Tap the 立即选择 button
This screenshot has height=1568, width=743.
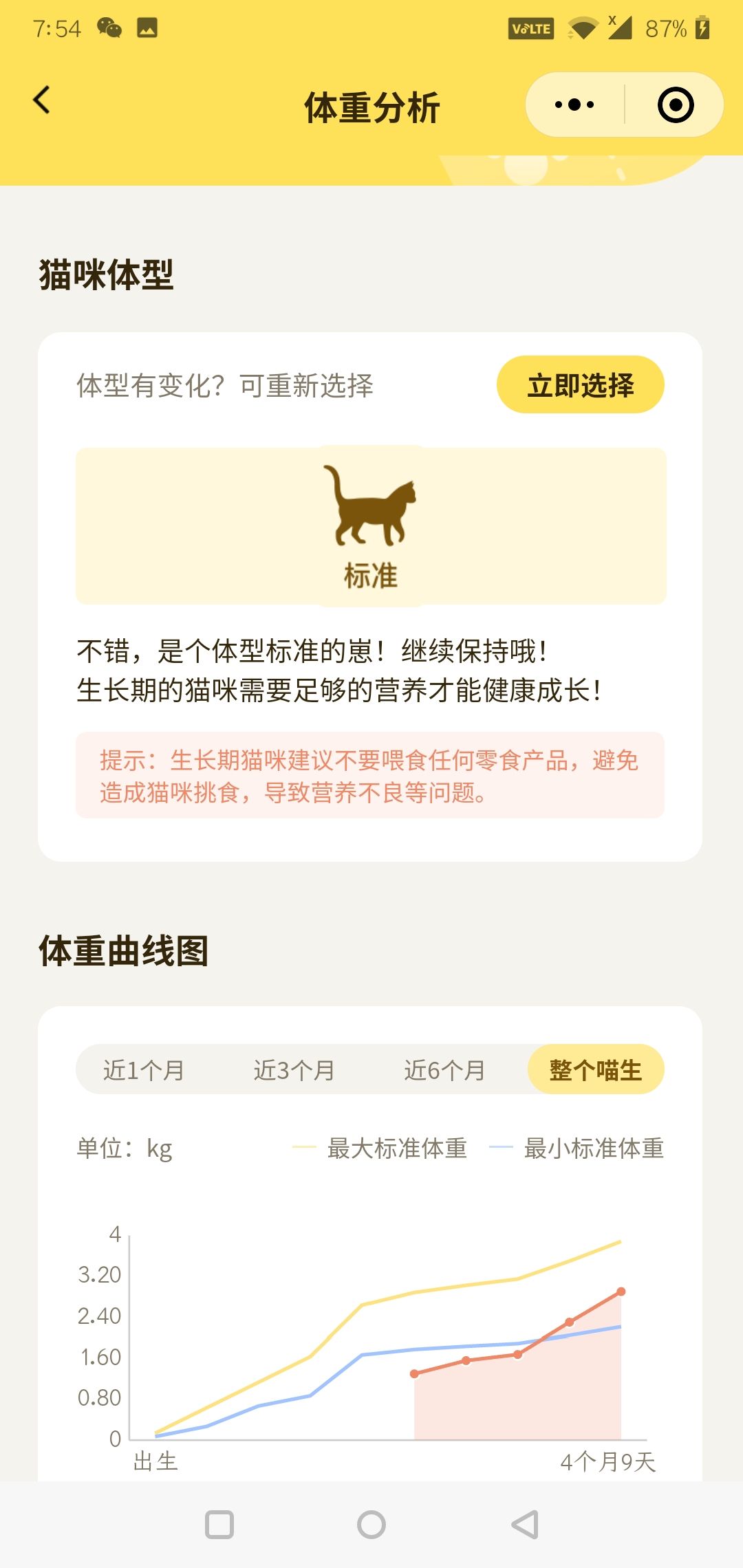581,384
